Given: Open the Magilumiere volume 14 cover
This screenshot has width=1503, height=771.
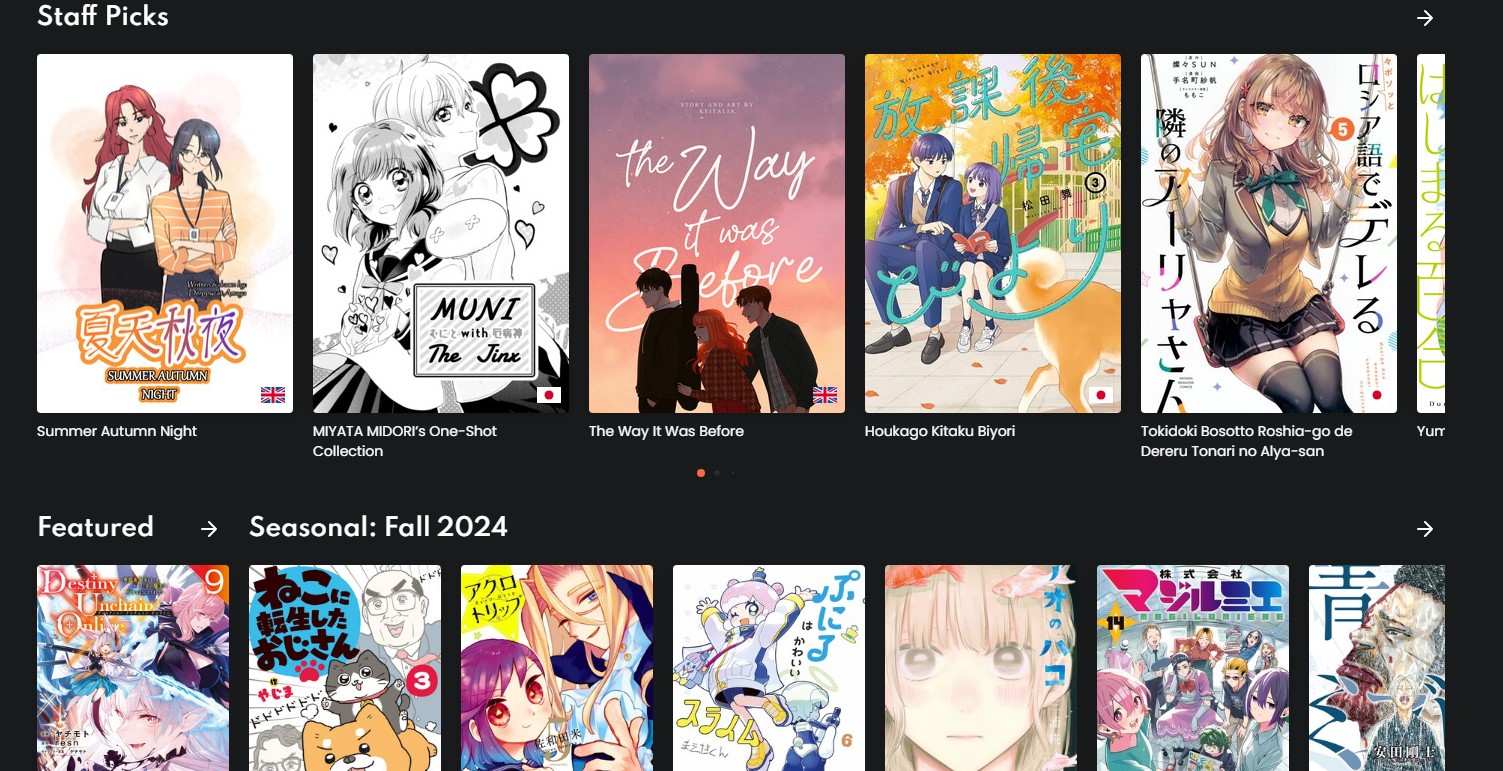Looking at the screenshot, I should pyautogui.click(x=1193, y=667).
